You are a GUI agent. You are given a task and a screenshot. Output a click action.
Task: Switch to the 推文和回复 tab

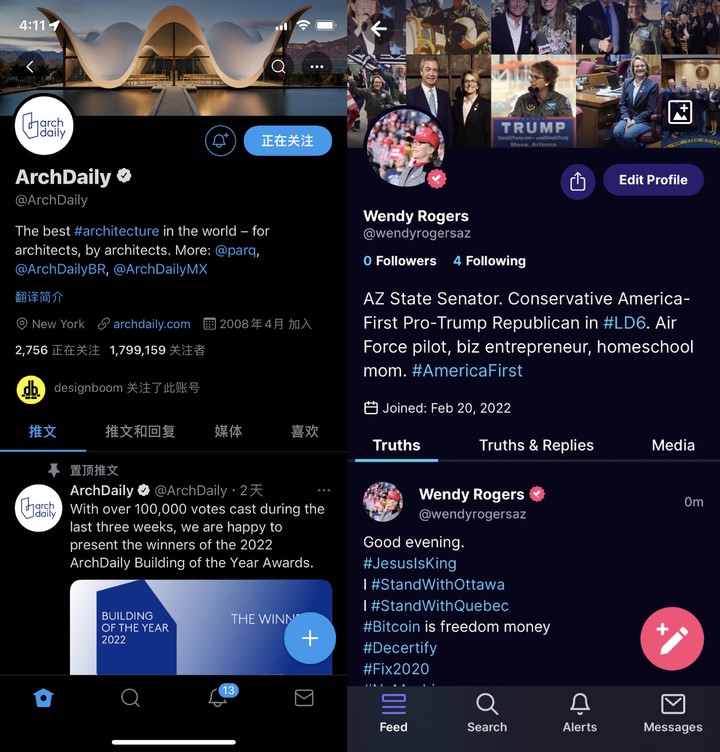coord(140,431)
